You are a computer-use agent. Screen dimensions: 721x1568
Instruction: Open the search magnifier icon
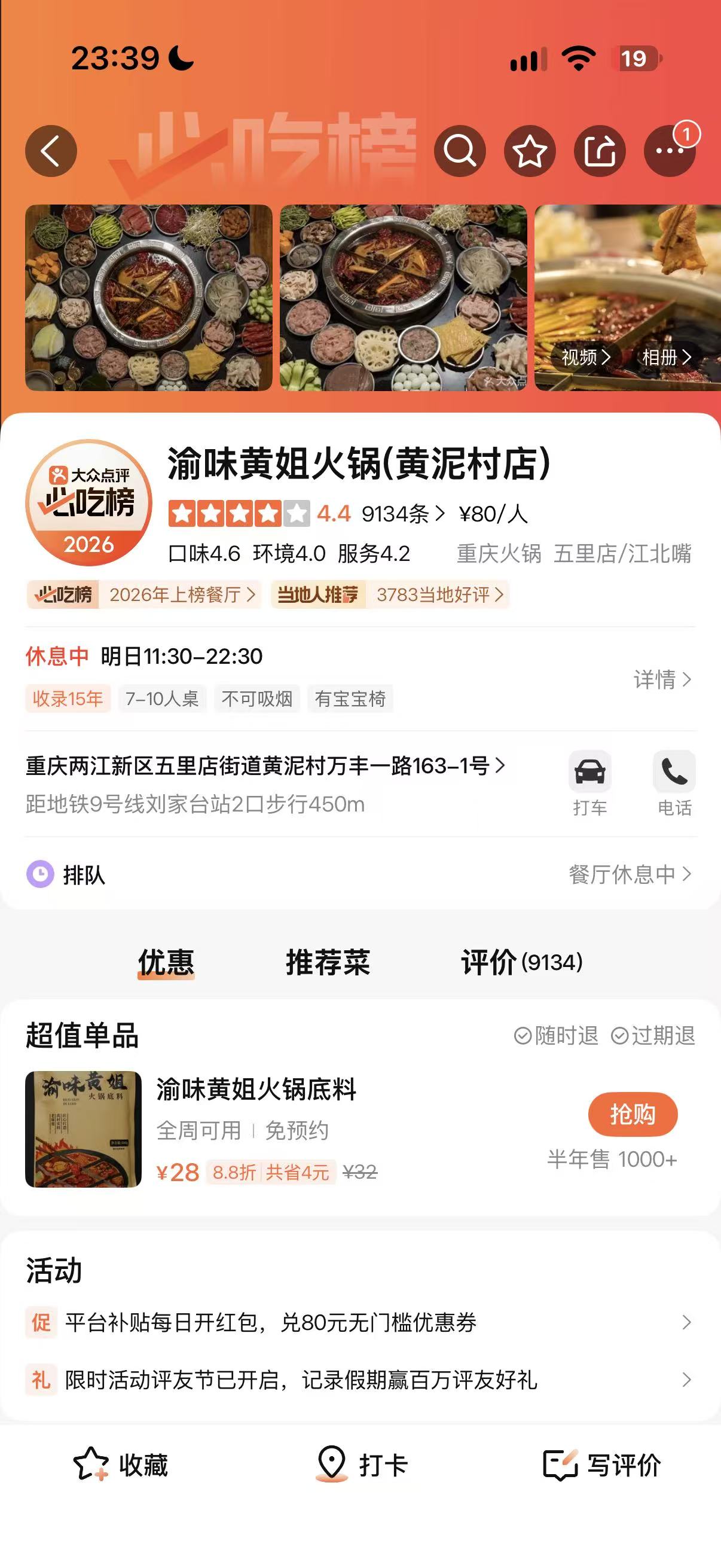[x=460, y=151]
